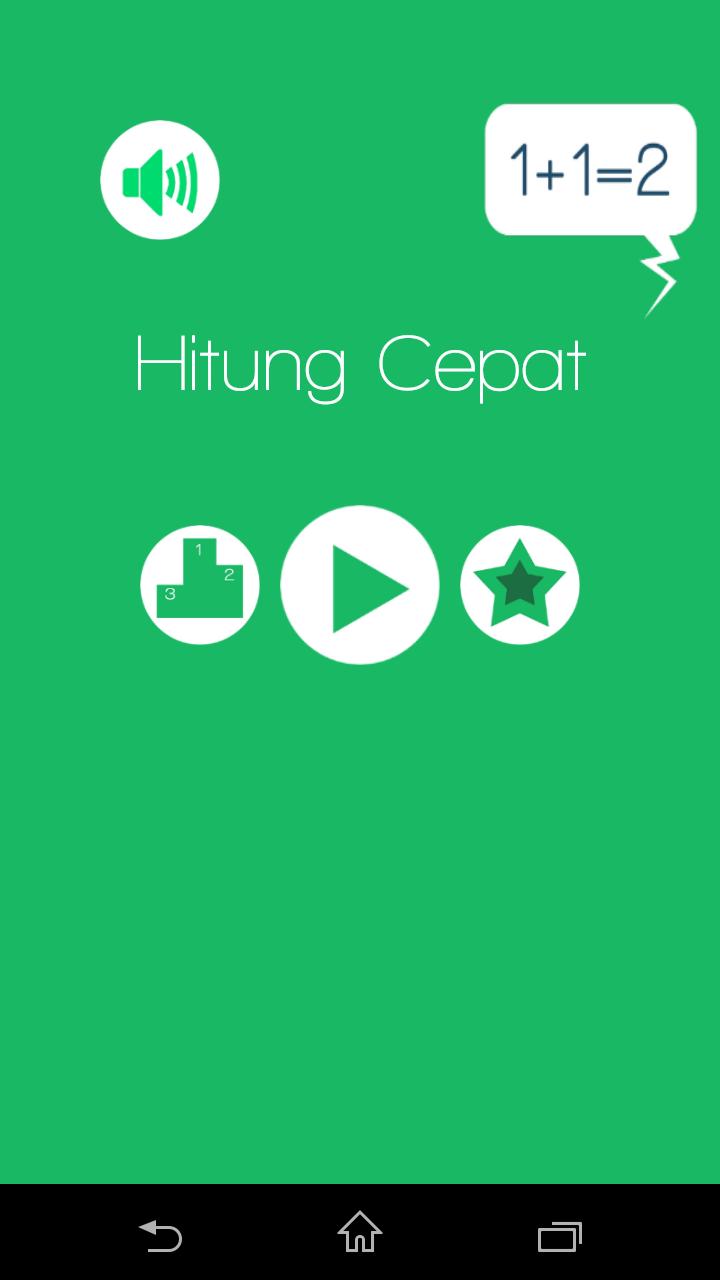Mute the game sound
The image size is (720, 1280).
pyautogui.click(x=160, y=180)
